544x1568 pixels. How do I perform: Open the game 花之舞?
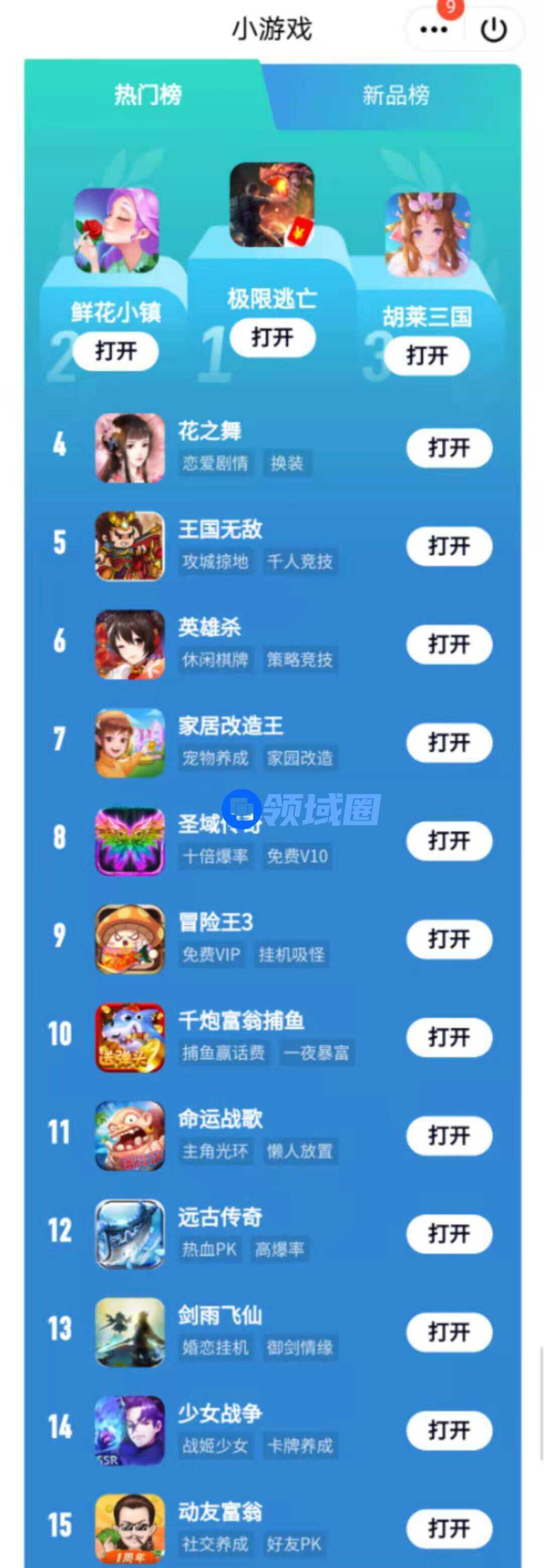click(x=448, y=448)
